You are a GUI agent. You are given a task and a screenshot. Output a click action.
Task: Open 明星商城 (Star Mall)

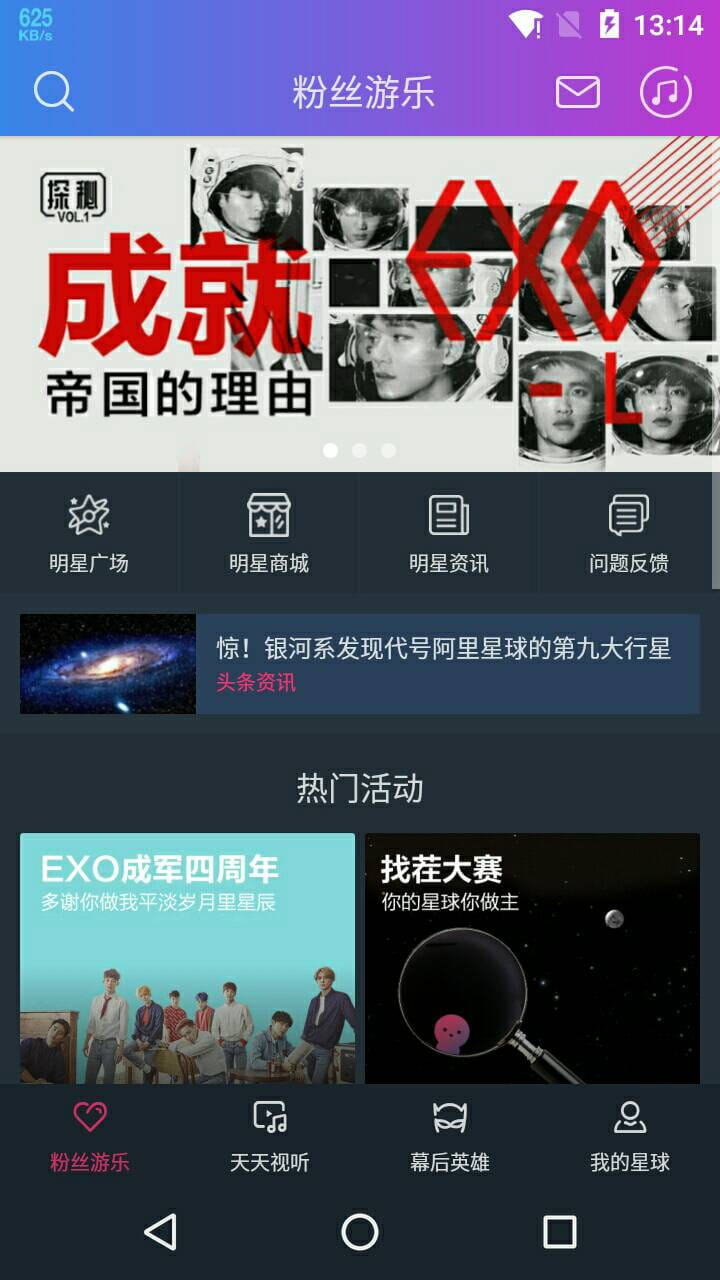270,532
